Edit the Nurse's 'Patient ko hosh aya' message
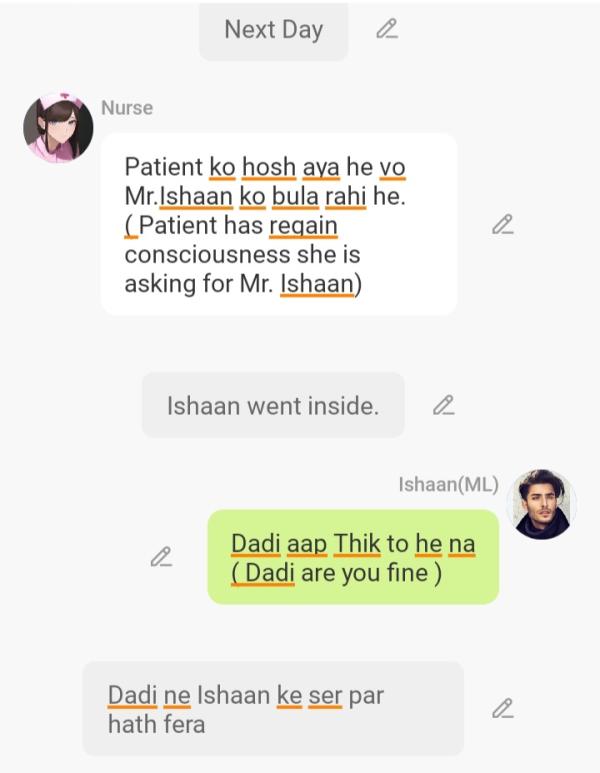Viewport: 600px width, 773px height. [503, 225]
